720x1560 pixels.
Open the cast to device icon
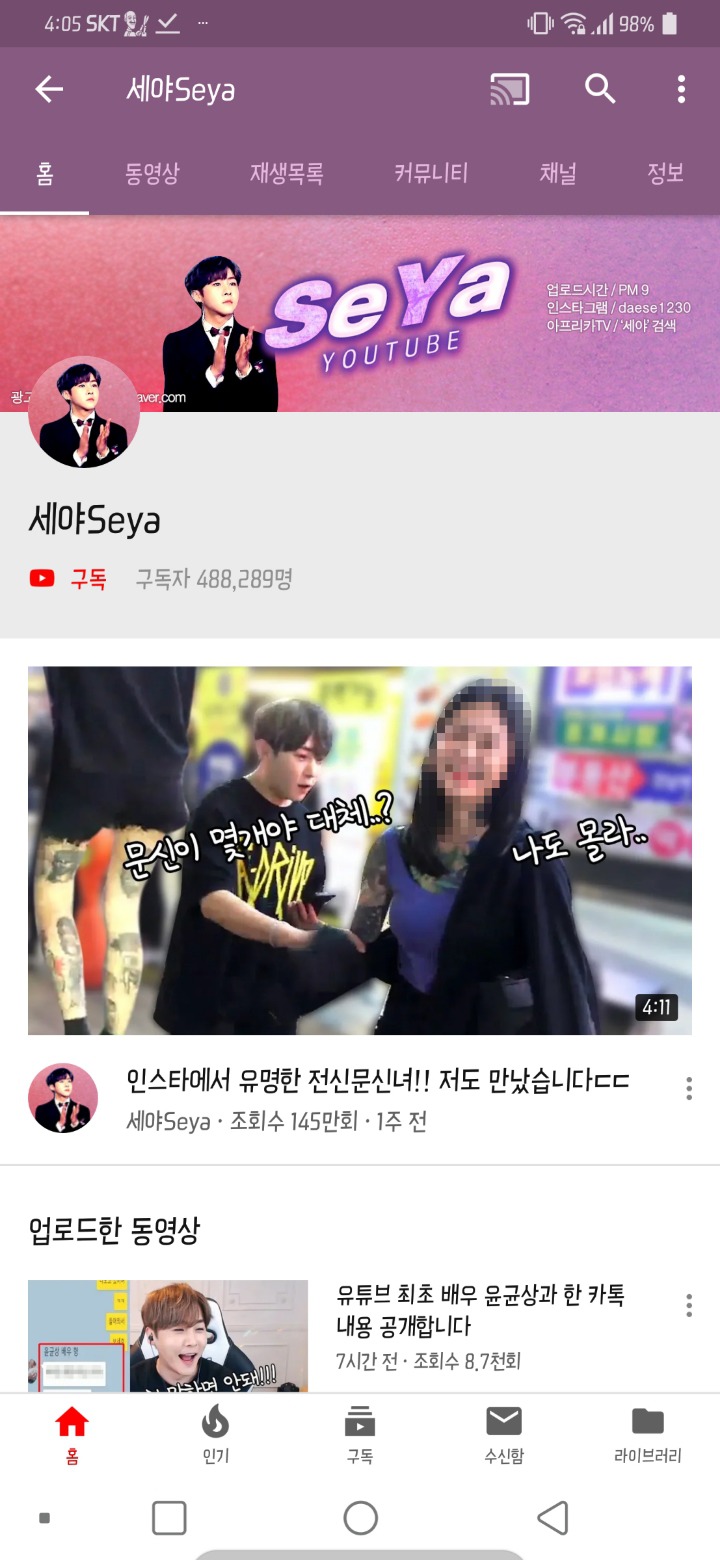click(509, 89)
